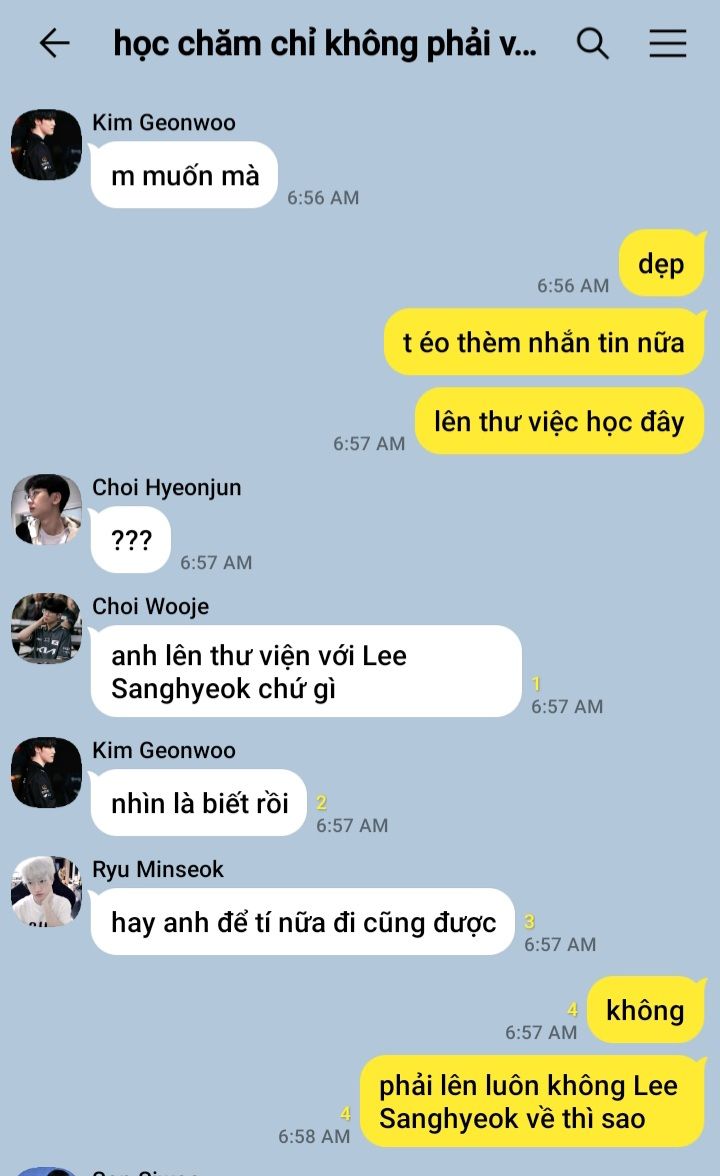Search within this chat
The height and width of the screenshot is (1176, 720).
[592, 43]
